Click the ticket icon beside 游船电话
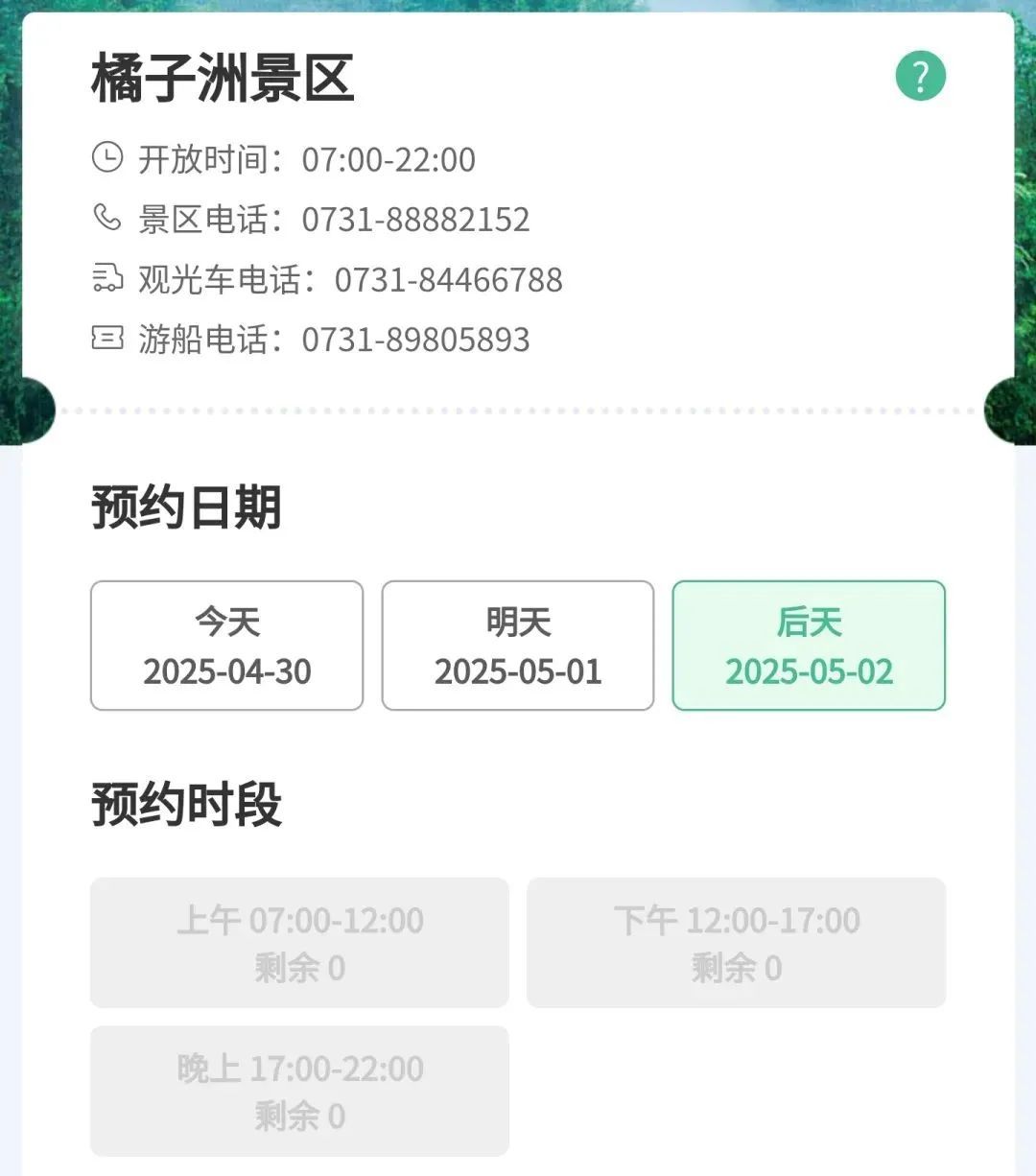This screenshot has height=1176, width=1036. 107,339
